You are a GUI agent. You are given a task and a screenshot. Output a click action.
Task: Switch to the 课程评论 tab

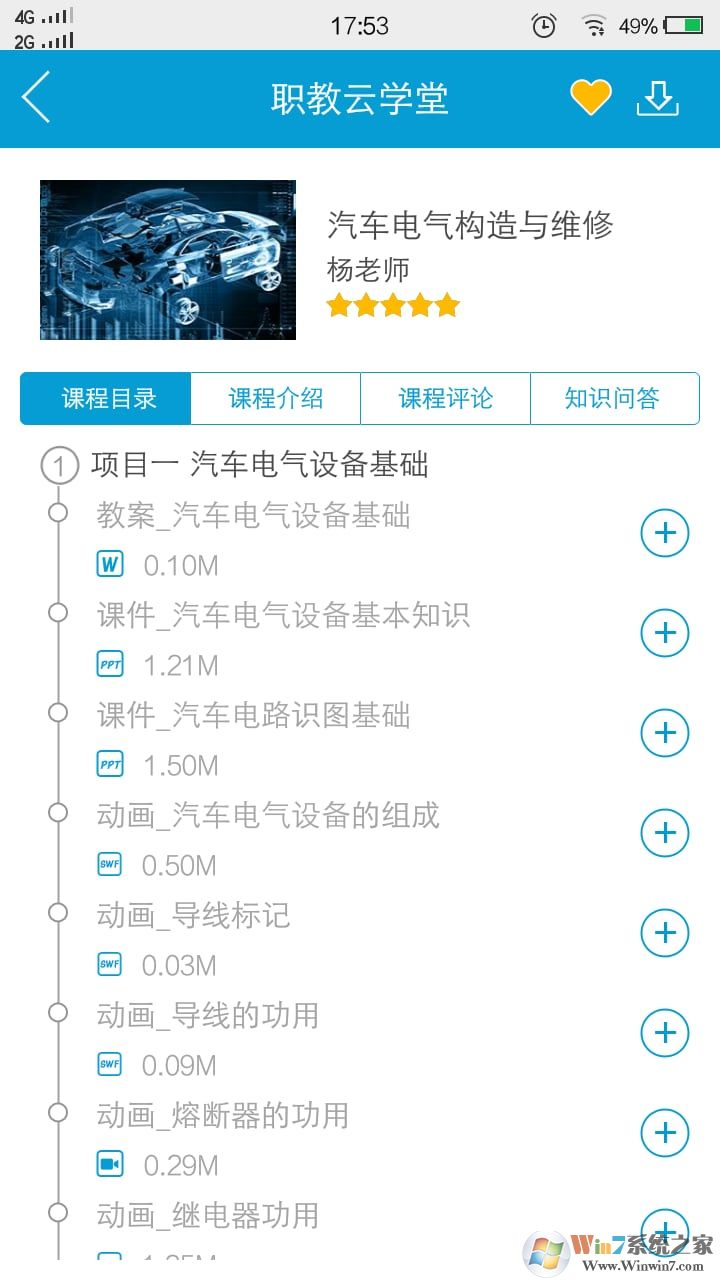(x=445, y=398)
